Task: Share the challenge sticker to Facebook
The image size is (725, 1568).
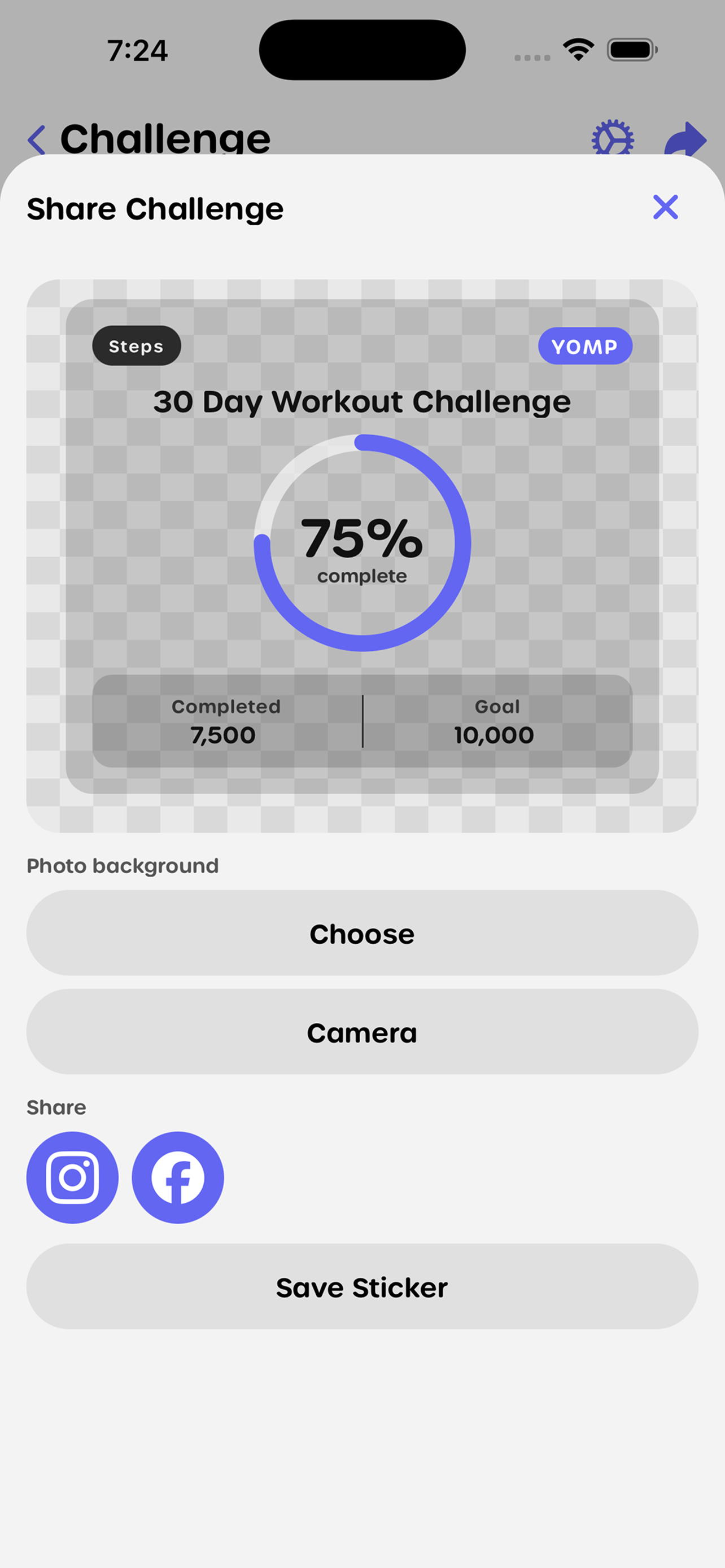Action: click(x=177, y=1177)
